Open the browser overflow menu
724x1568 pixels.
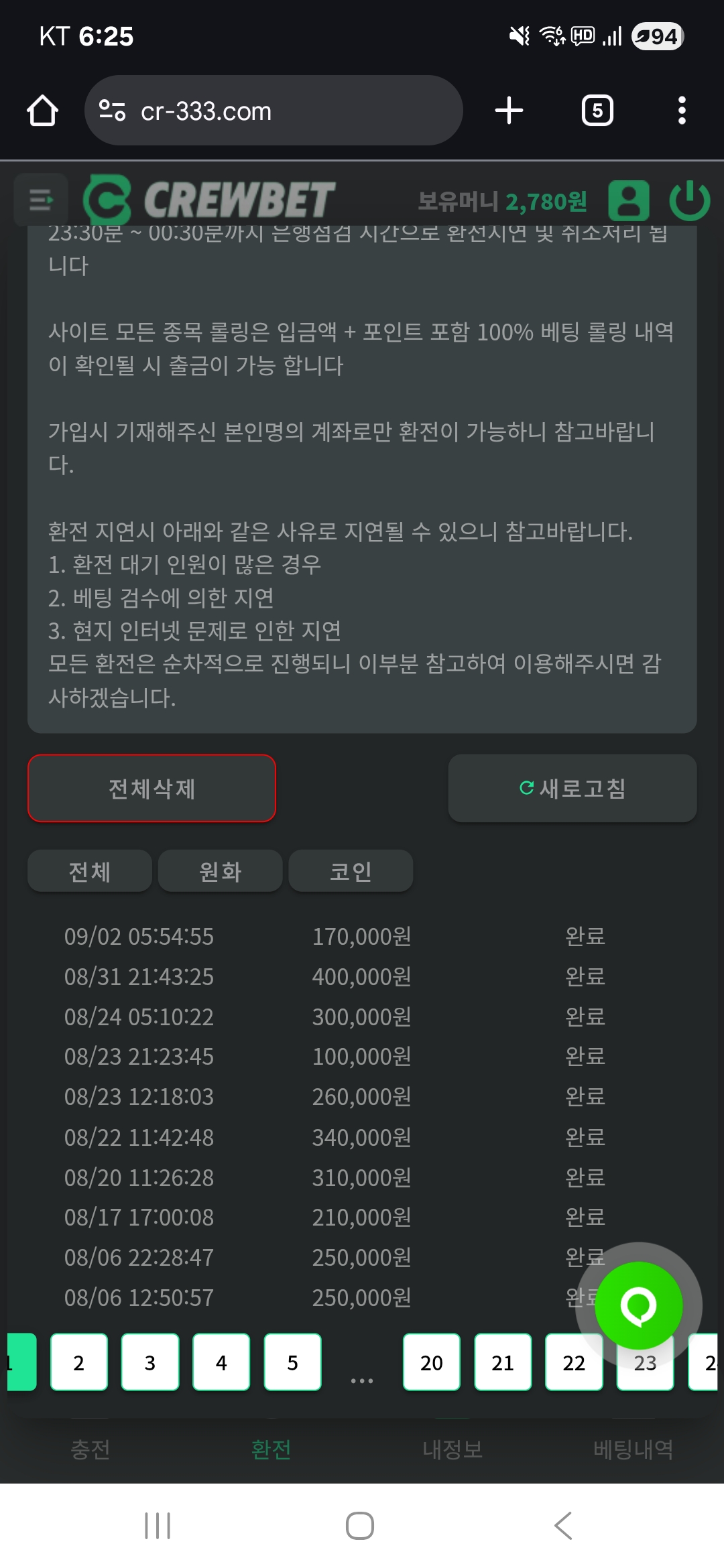click(x=682, y=111)
